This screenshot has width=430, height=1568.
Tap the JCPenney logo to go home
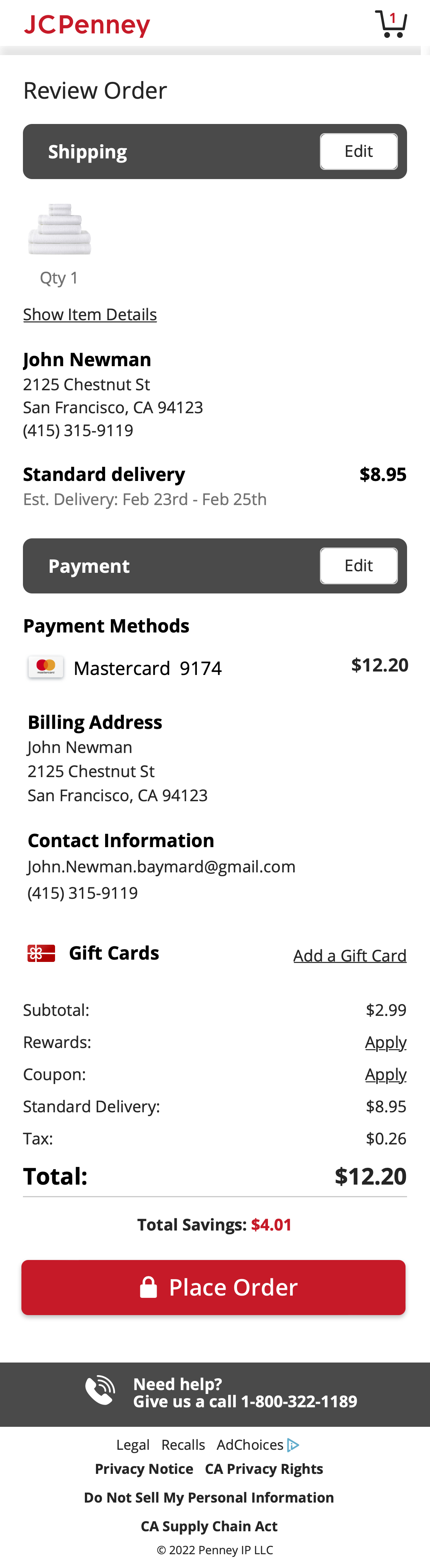(x=87, y=24)
